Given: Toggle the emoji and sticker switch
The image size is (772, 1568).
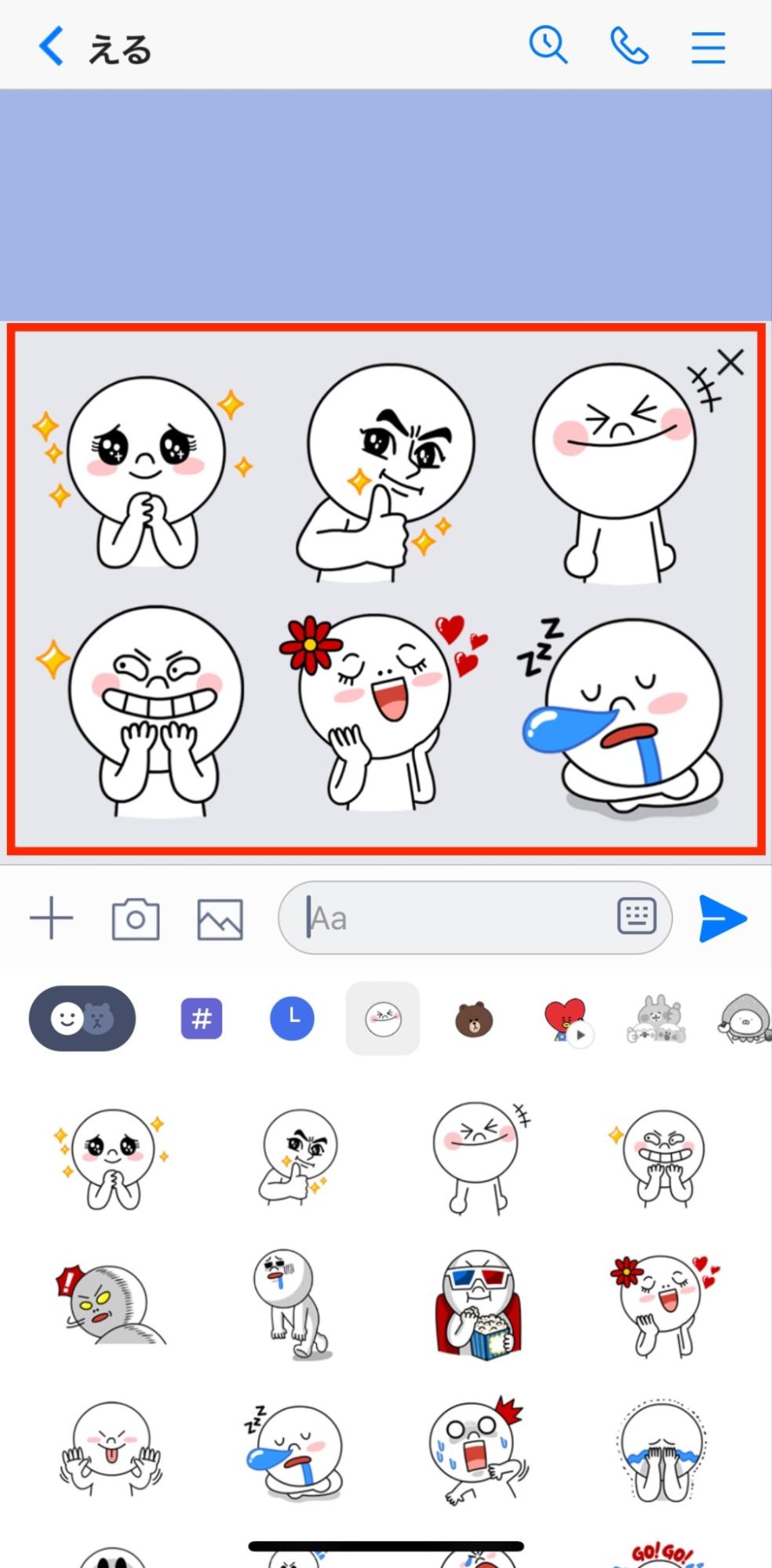Looking at the screenshot, I should [x=82, y=1018].
